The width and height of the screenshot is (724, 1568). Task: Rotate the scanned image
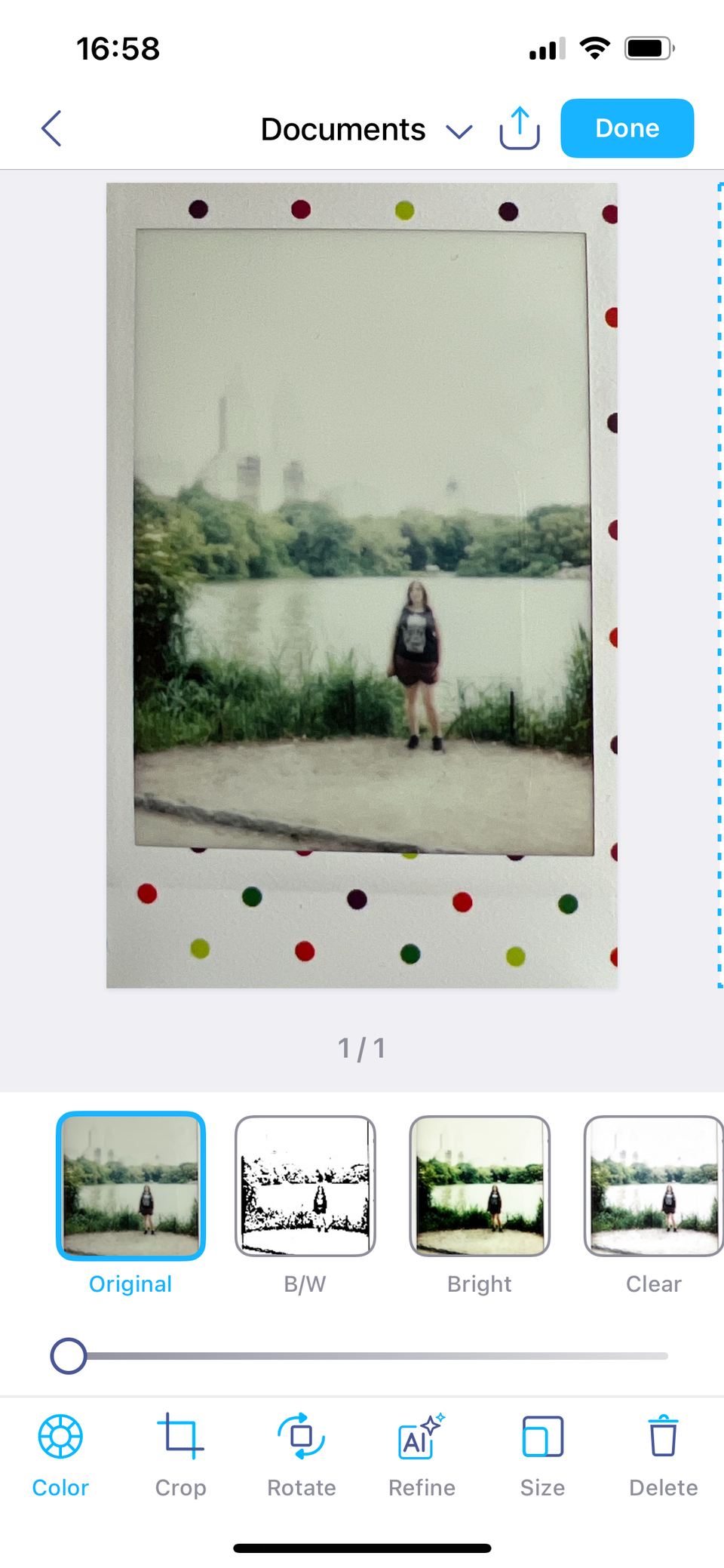click(x=302, y=1455)
